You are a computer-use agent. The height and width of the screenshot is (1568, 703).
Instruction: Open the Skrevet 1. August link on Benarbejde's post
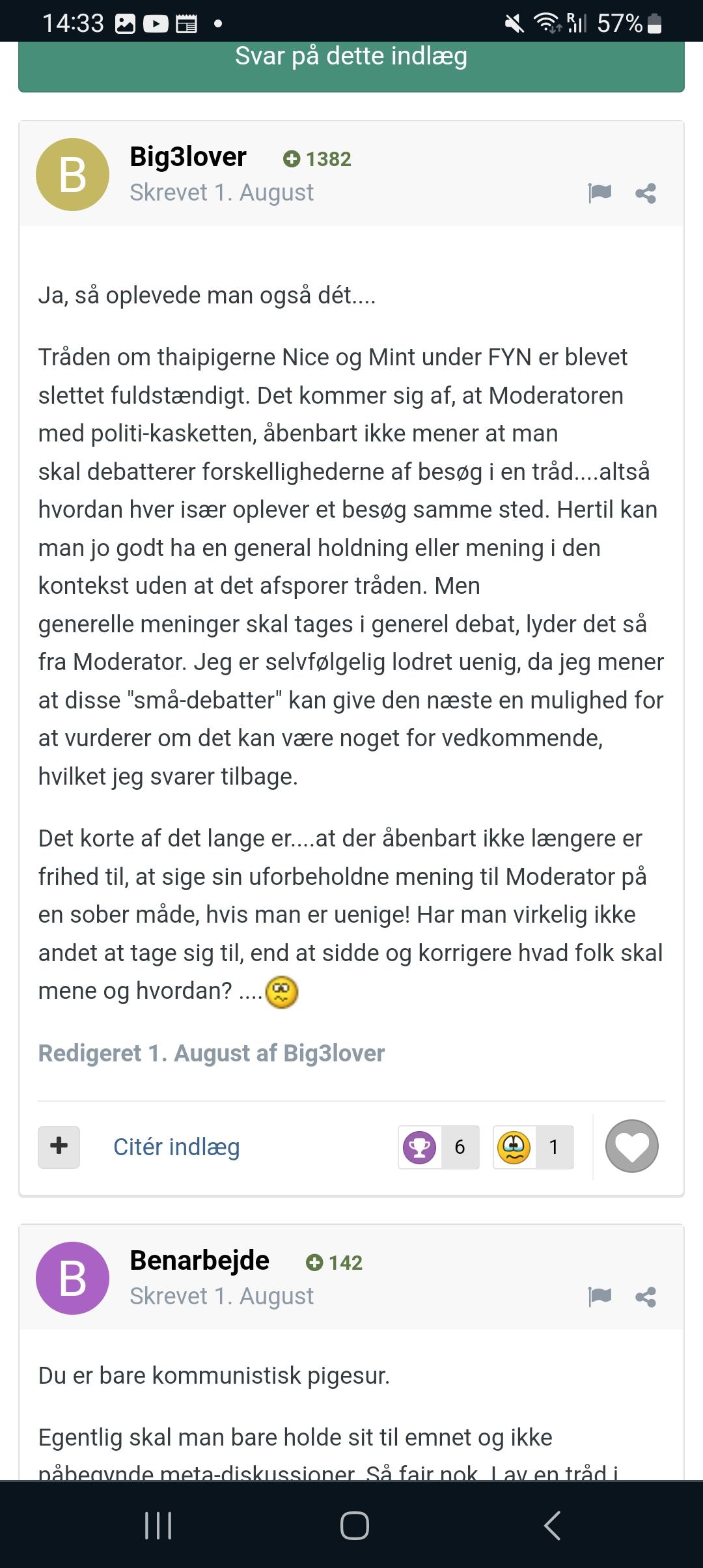(221, 1296)
